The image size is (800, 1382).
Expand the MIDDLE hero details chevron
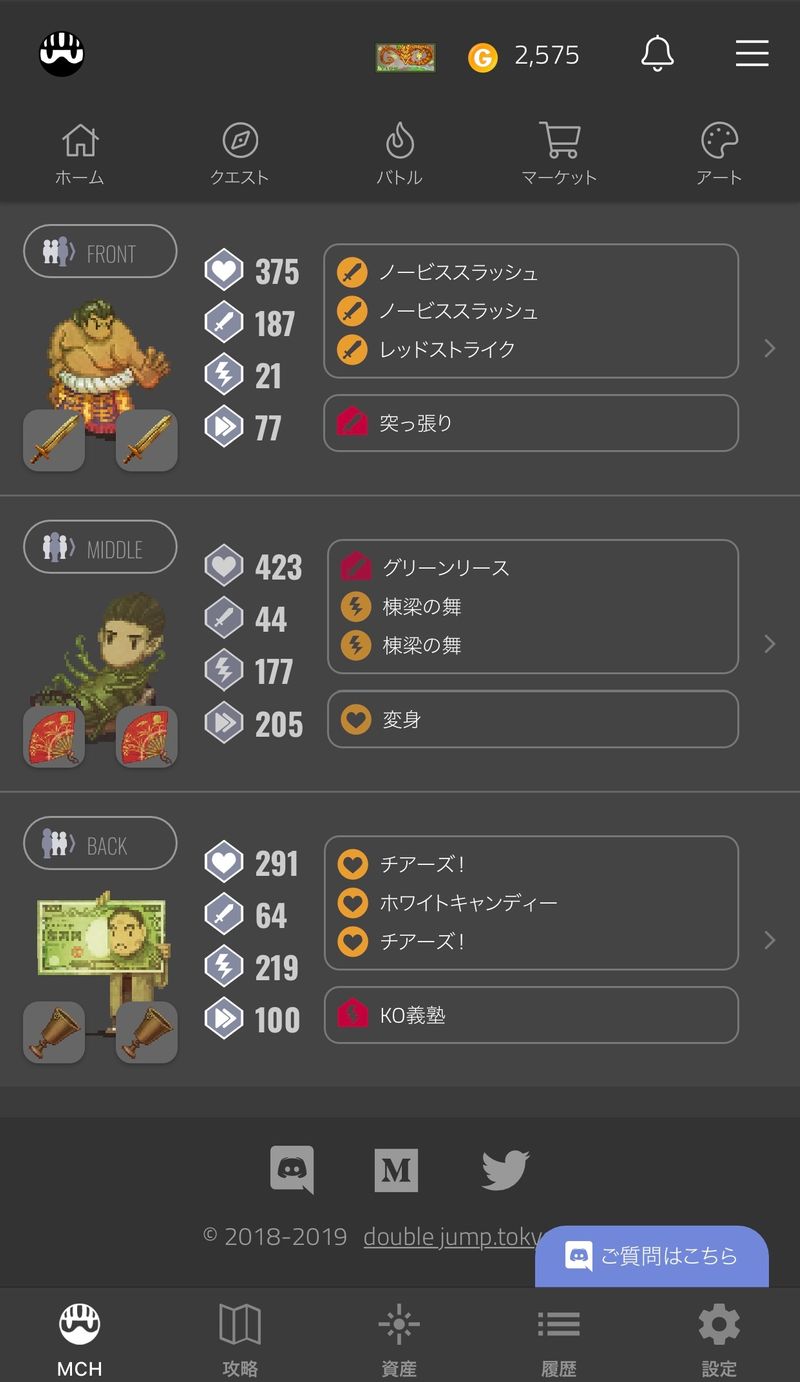[769, 644]
